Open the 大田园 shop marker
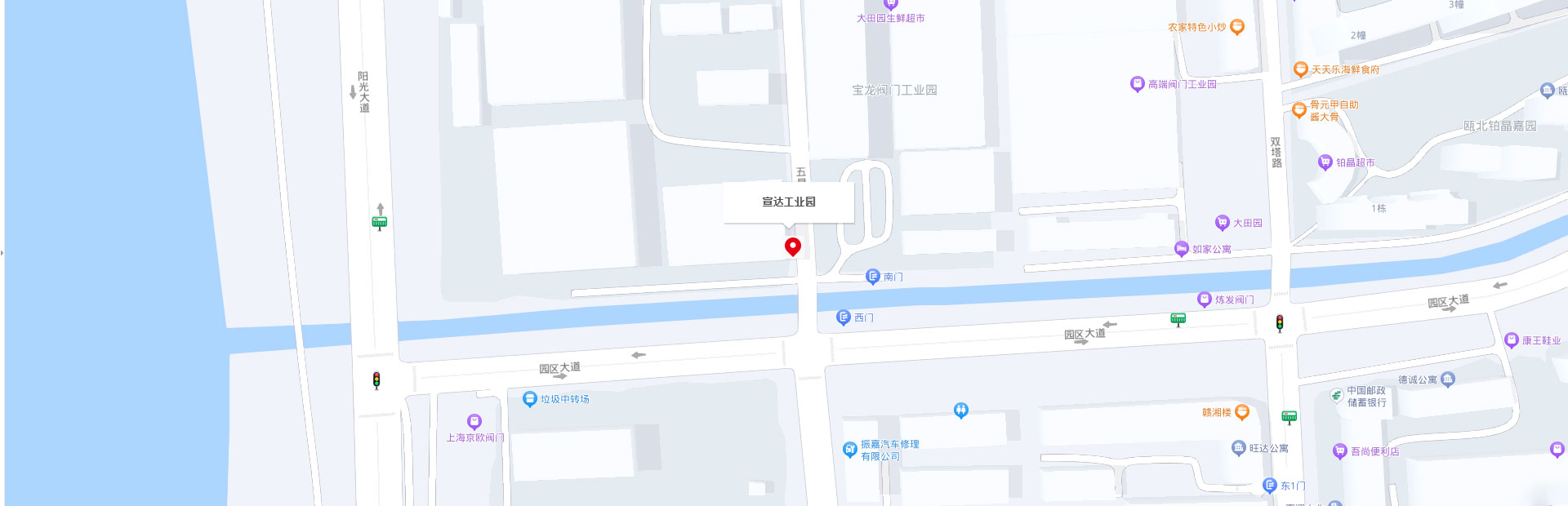 (x=1222, y=222)
